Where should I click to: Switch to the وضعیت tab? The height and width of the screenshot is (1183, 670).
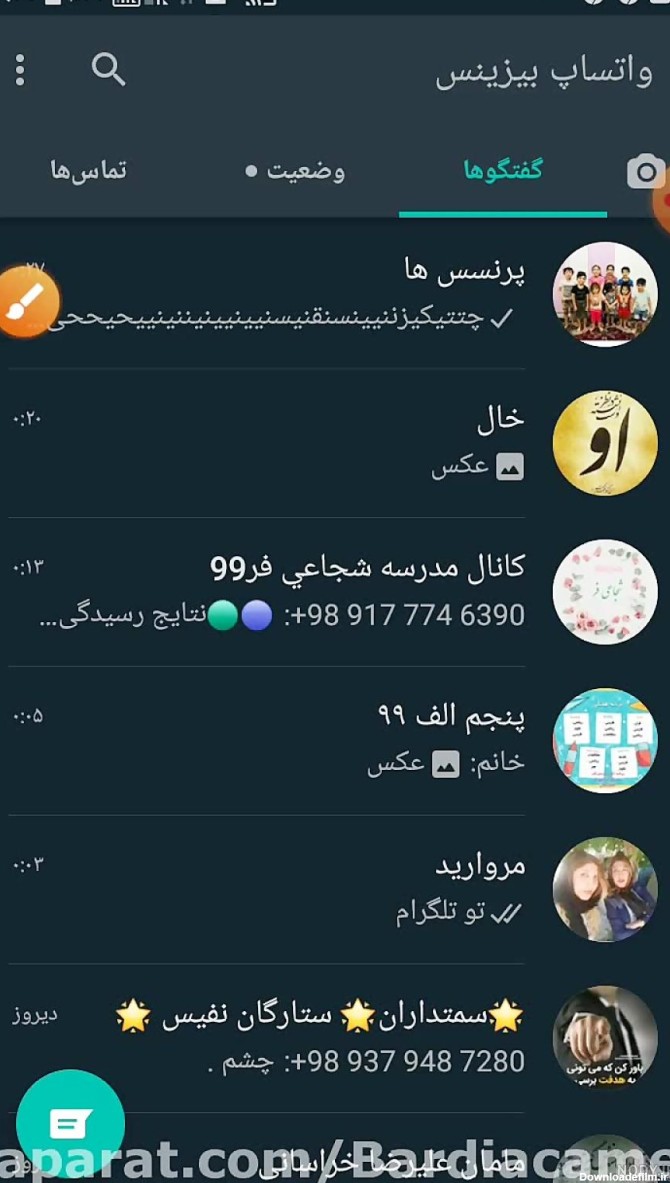[296, 171]
